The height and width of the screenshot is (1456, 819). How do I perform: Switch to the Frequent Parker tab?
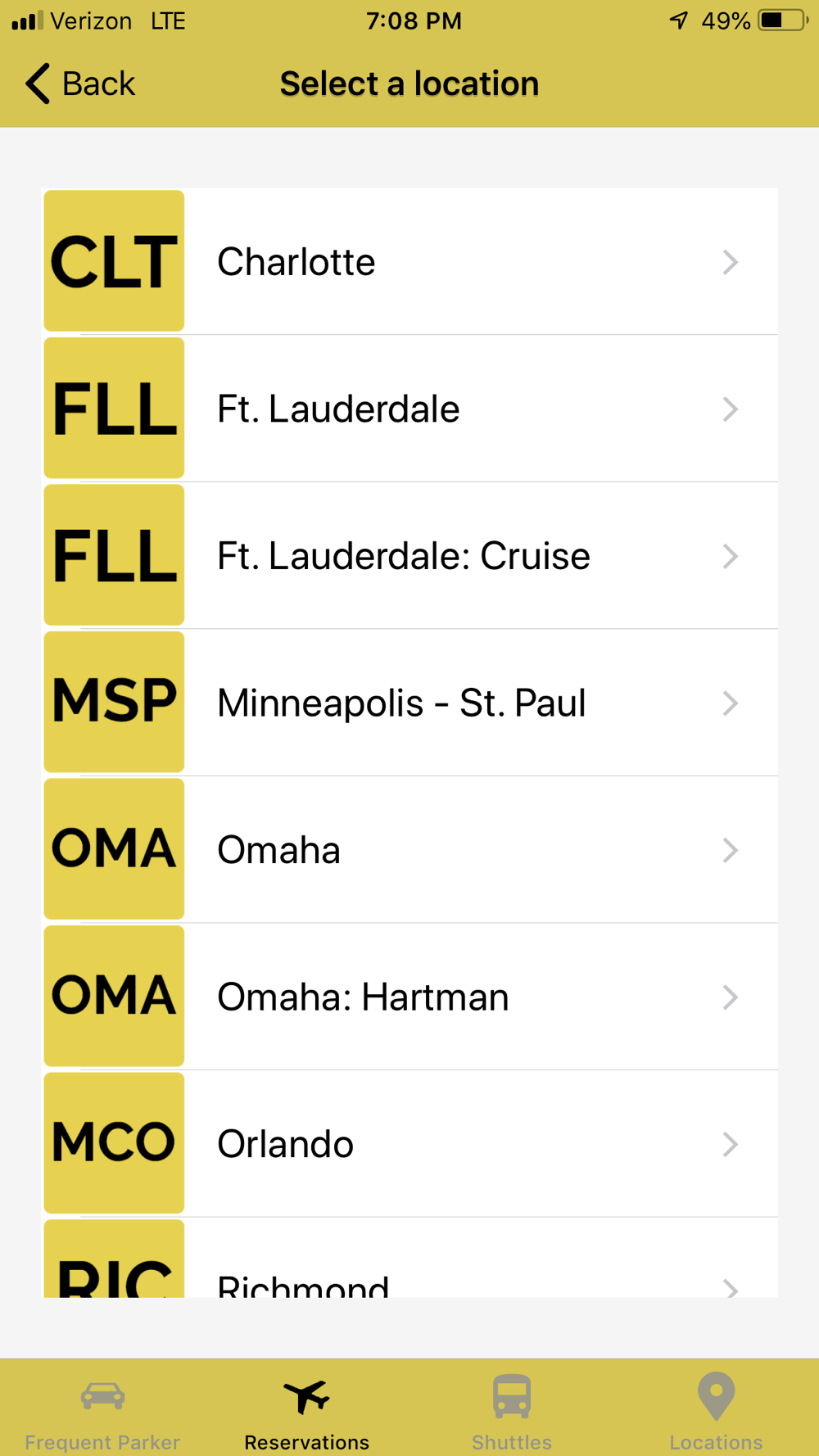click(102, 1411)
